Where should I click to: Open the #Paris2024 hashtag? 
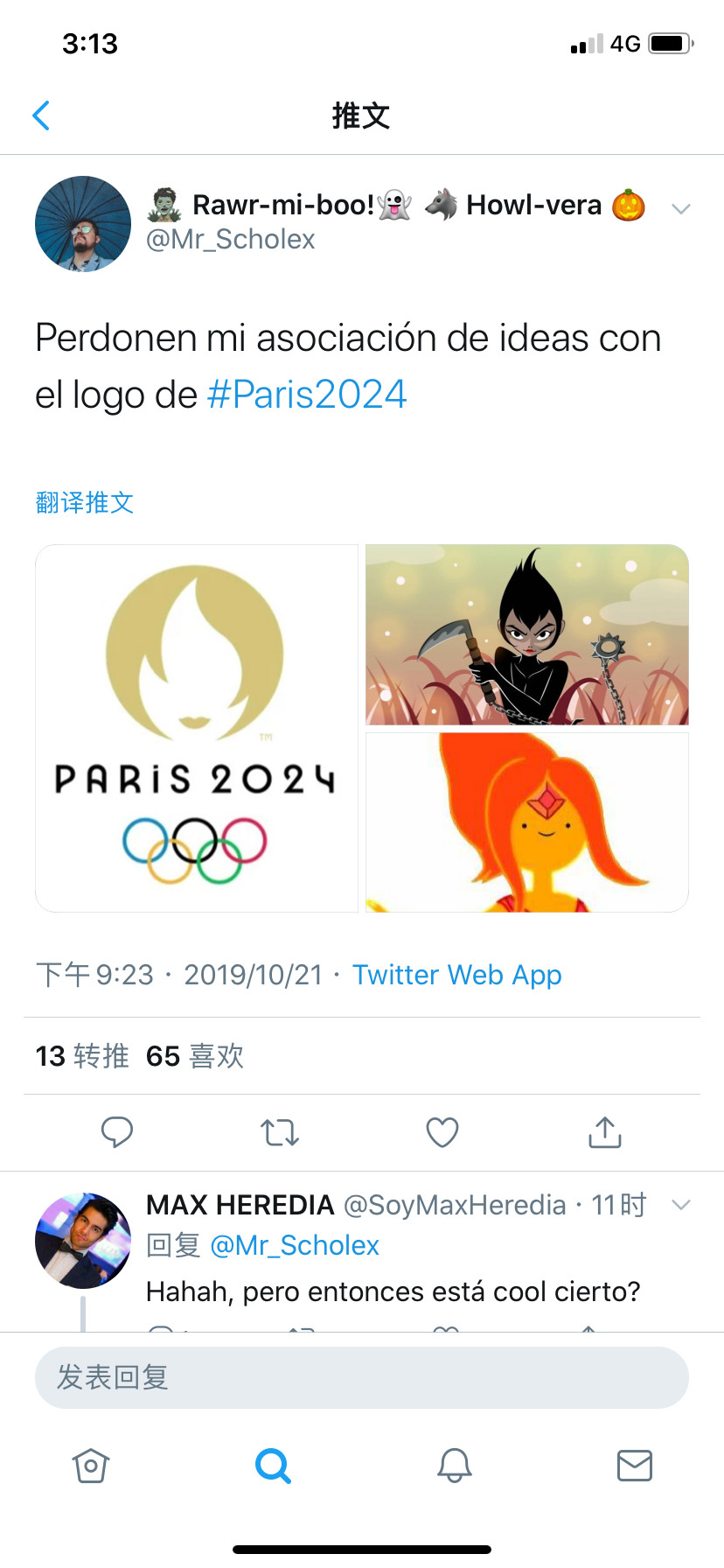click(x=307, y=395)
